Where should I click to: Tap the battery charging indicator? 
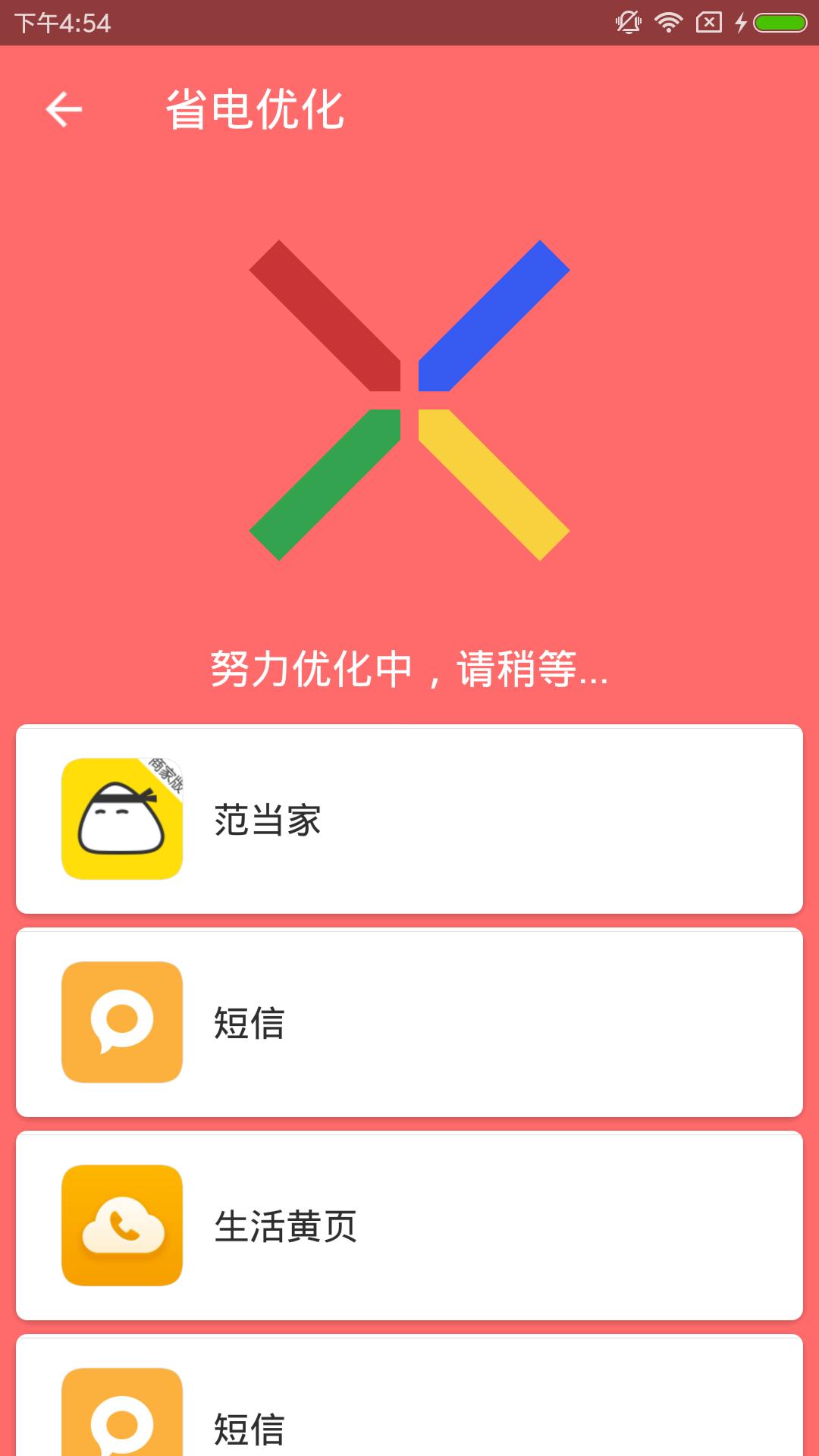(775, 22)
